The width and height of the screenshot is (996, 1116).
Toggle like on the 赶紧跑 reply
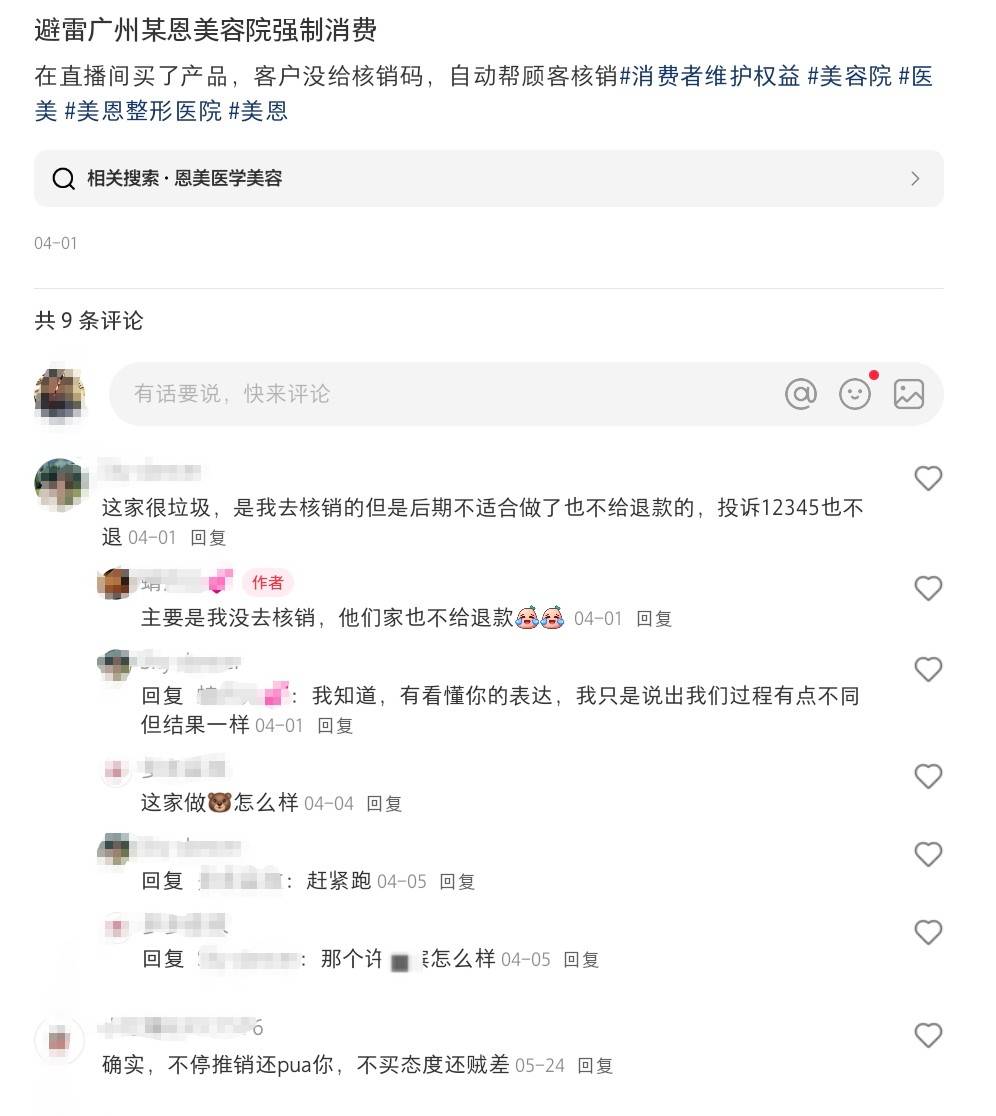(929, 854)
